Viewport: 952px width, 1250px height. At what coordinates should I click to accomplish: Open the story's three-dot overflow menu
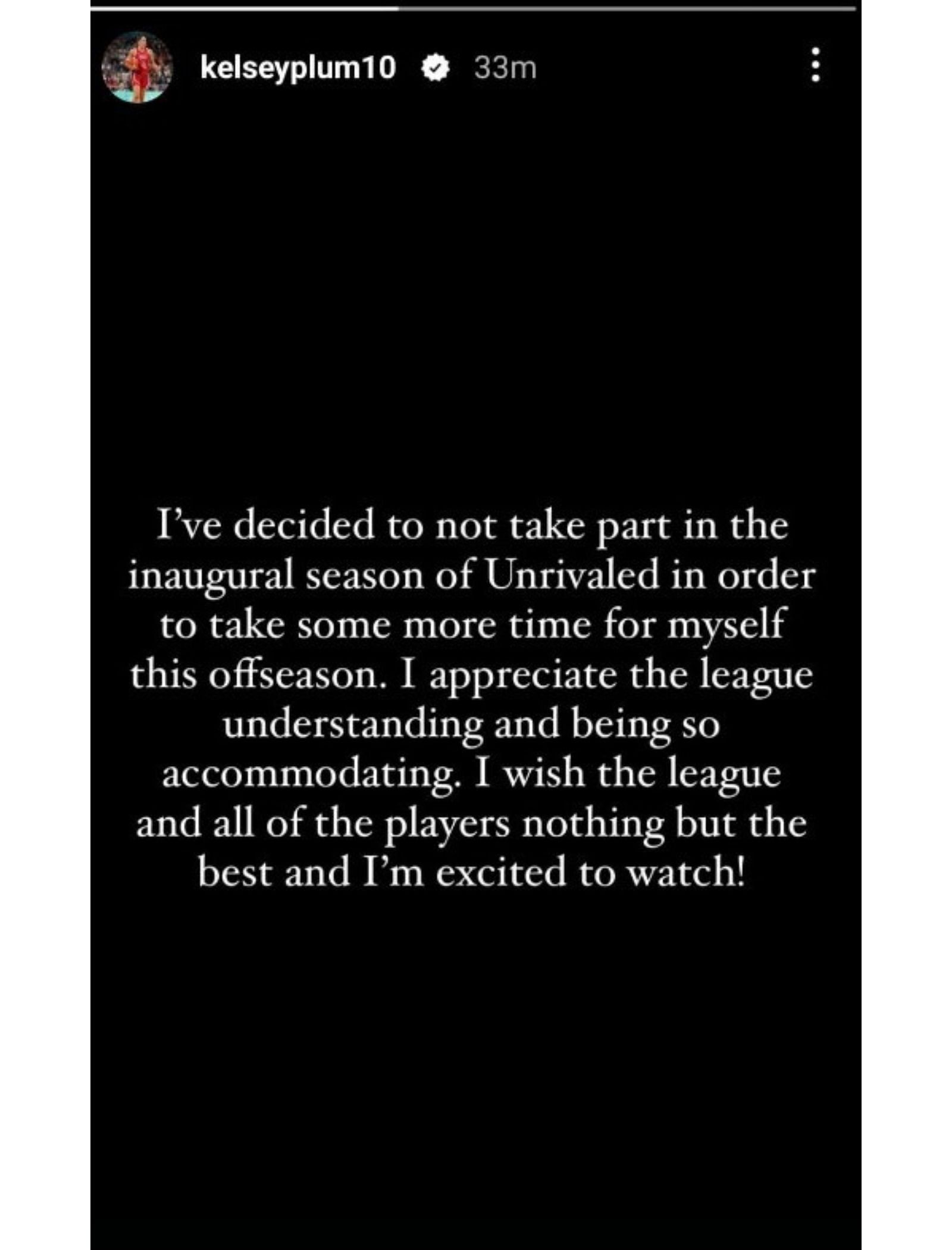[816, 65]
